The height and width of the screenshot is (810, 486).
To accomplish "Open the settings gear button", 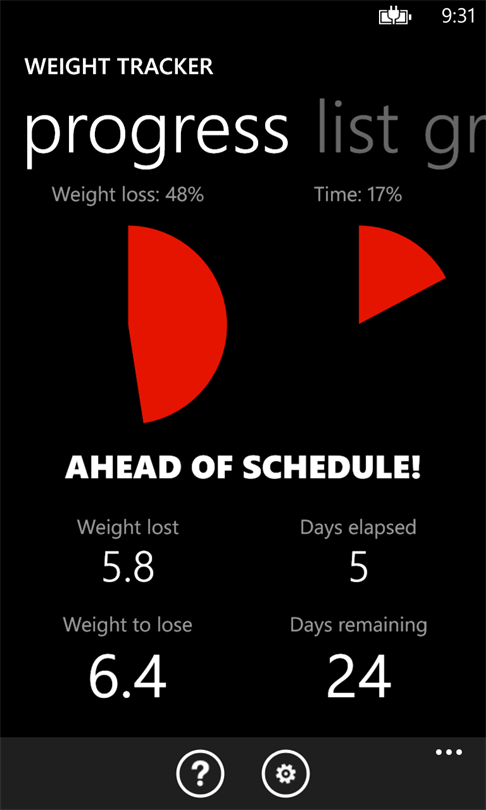I will click(286, 774).
